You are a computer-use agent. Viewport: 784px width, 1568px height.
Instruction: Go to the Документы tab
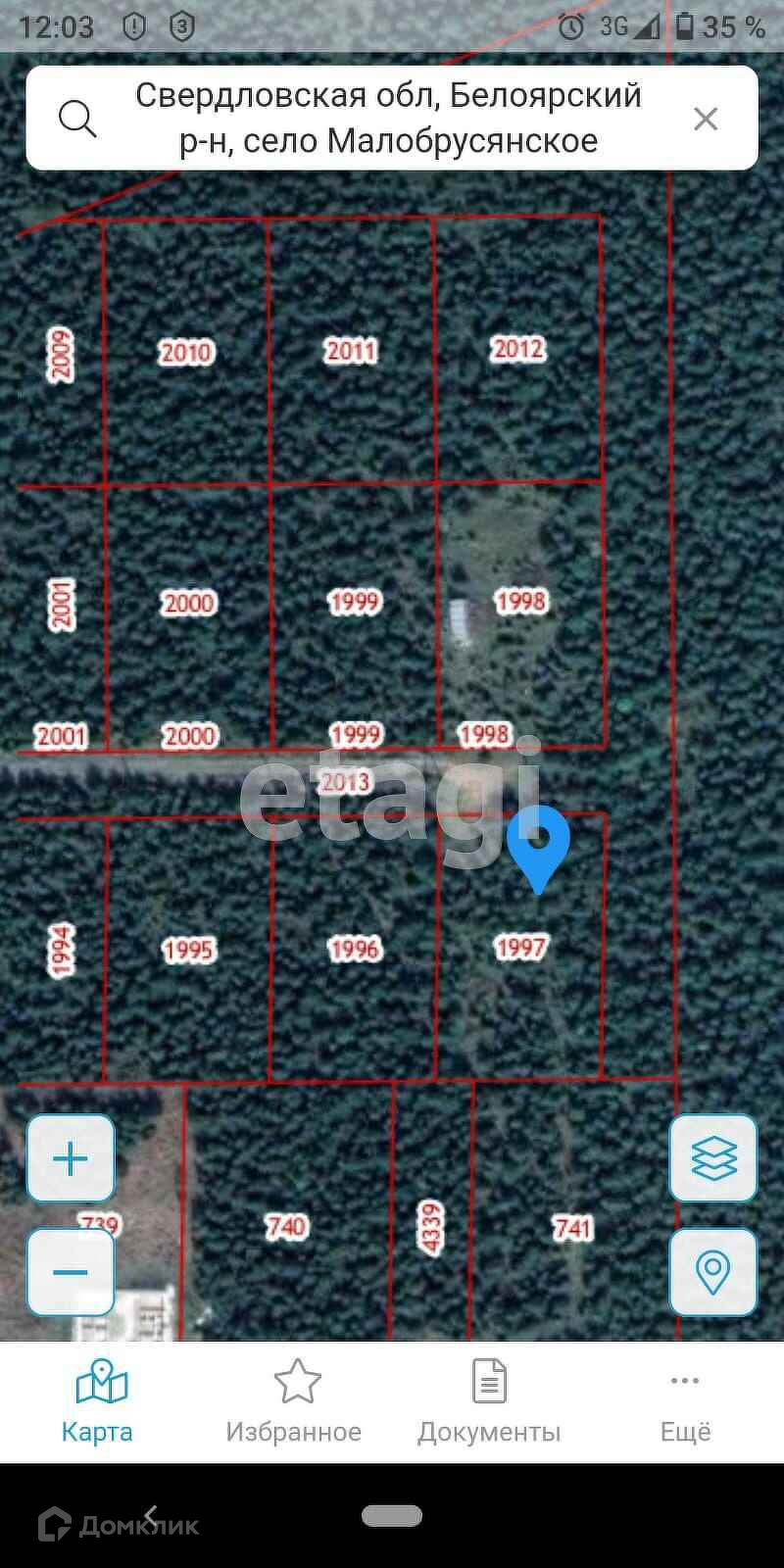(489, 1402)
